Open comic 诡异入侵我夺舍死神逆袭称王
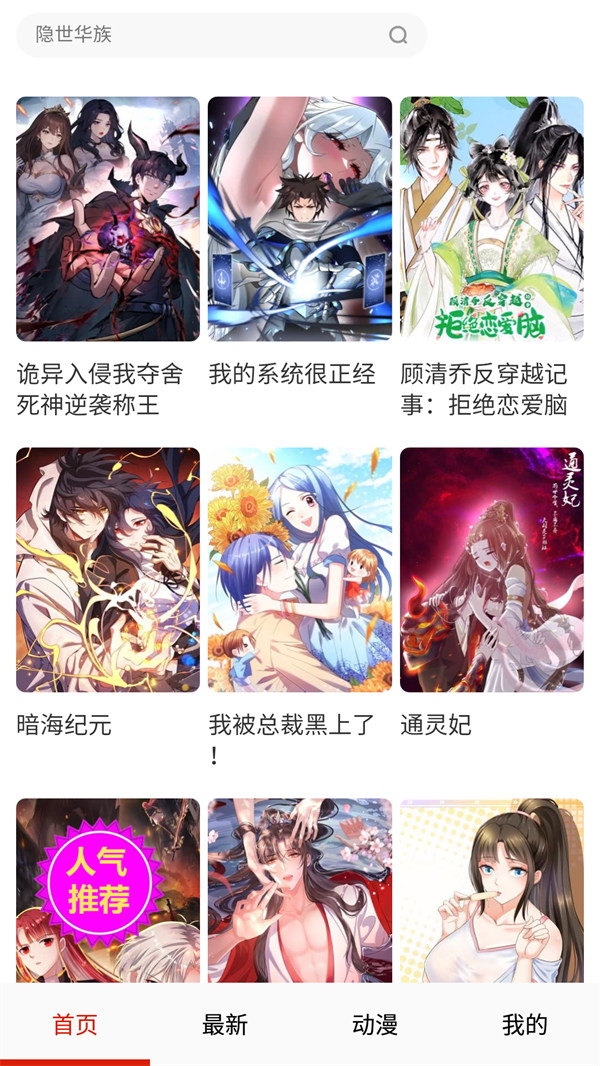 point(108,219)
